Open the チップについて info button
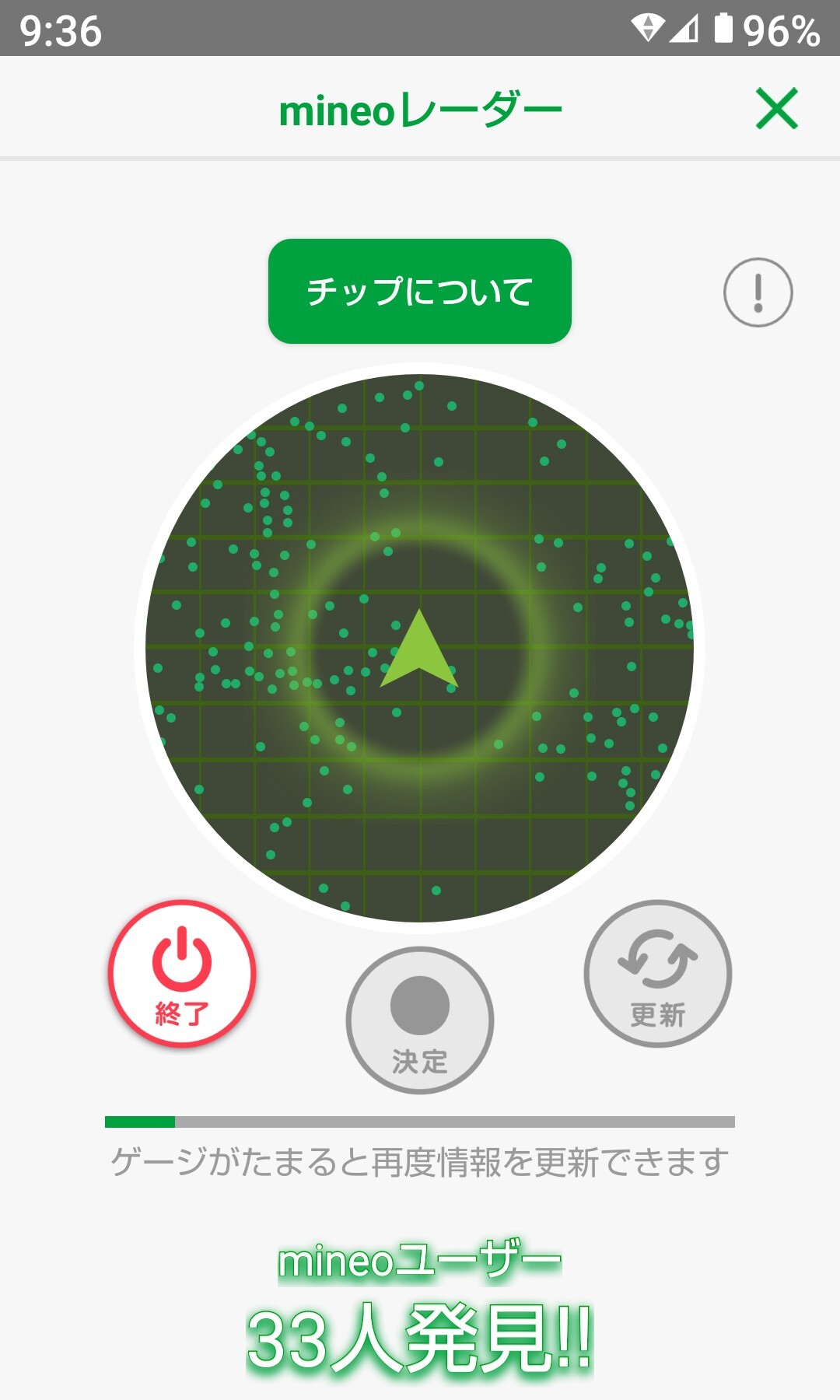Screen dimensions: 840x1400 (420, 291)
